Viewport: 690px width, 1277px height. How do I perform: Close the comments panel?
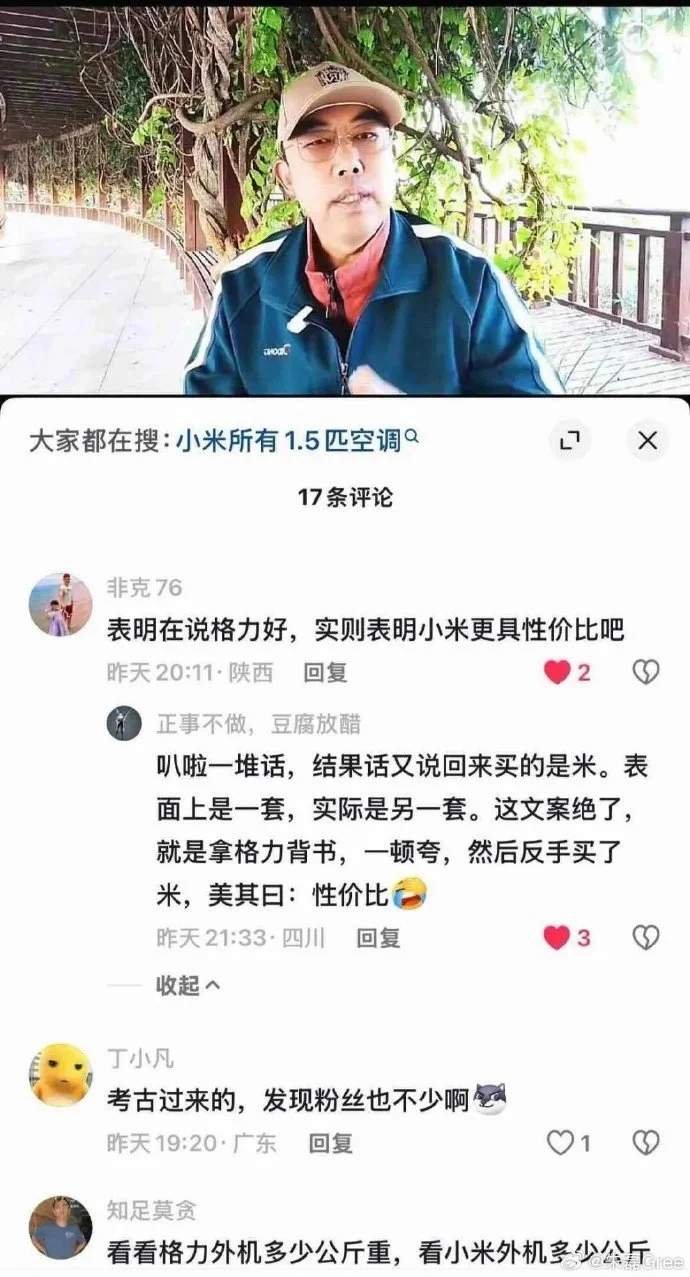pyautogui.click(x=647, y=440)
